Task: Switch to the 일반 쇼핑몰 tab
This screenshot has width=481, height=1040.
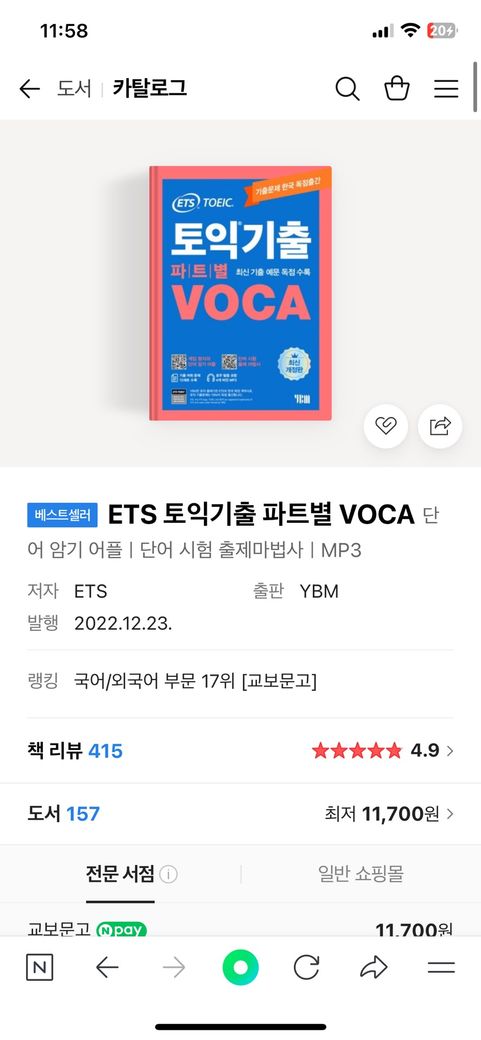Action: (360, 874)
